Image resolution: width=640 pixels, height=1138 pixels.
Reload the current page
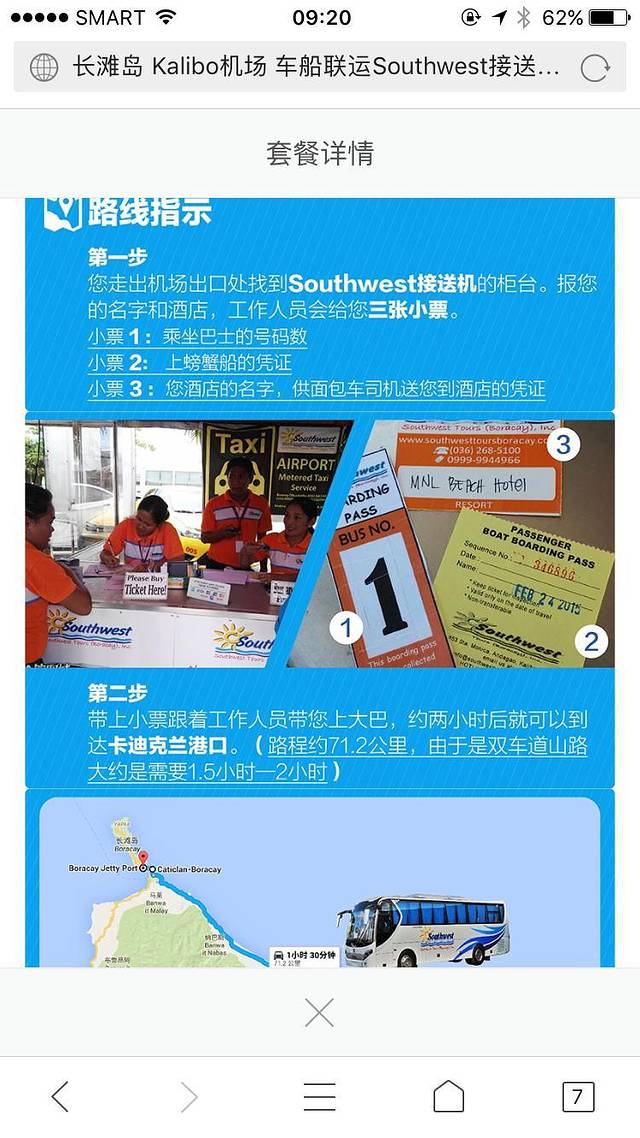[x=595, y=68]
